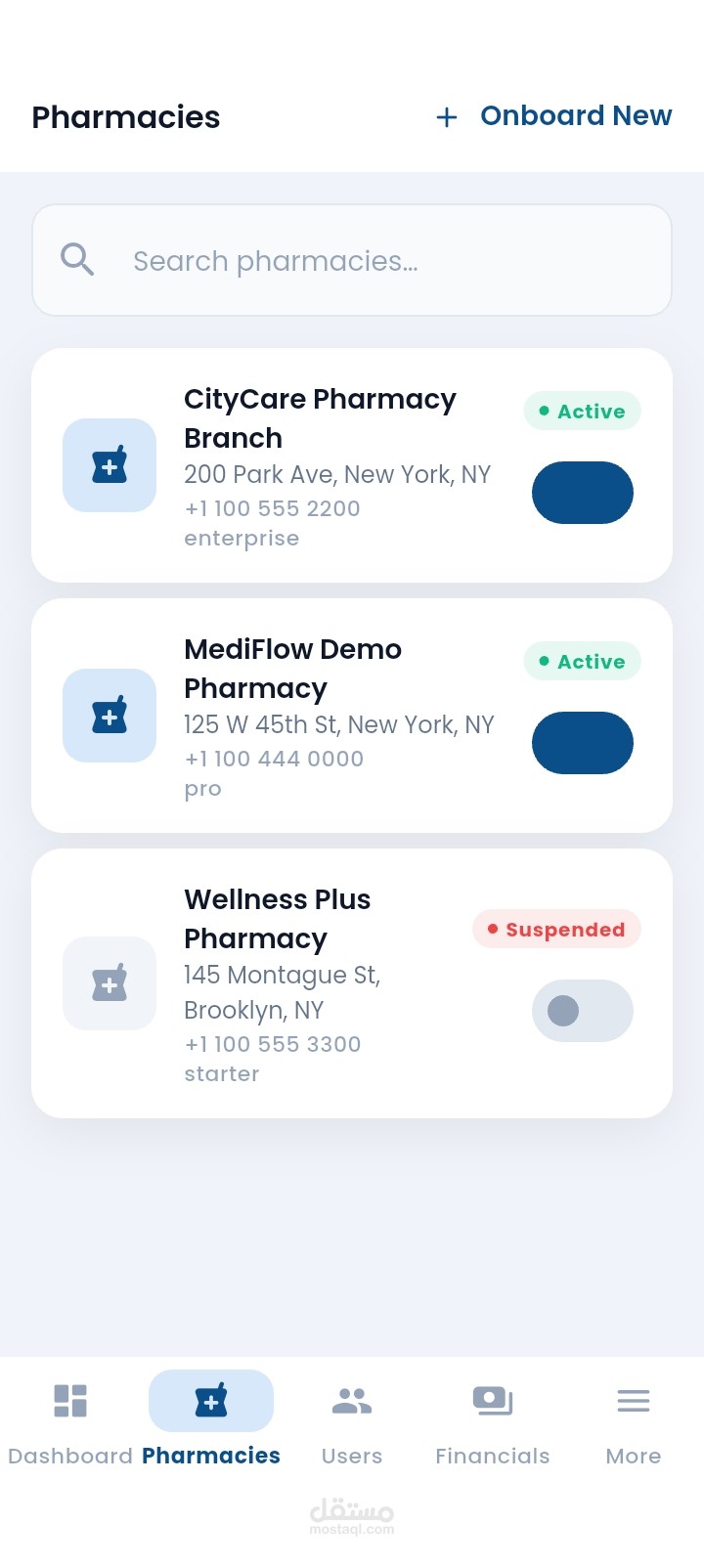
Task: Tap Onboard New to add a pharmacy
Action: coord(554,116)
